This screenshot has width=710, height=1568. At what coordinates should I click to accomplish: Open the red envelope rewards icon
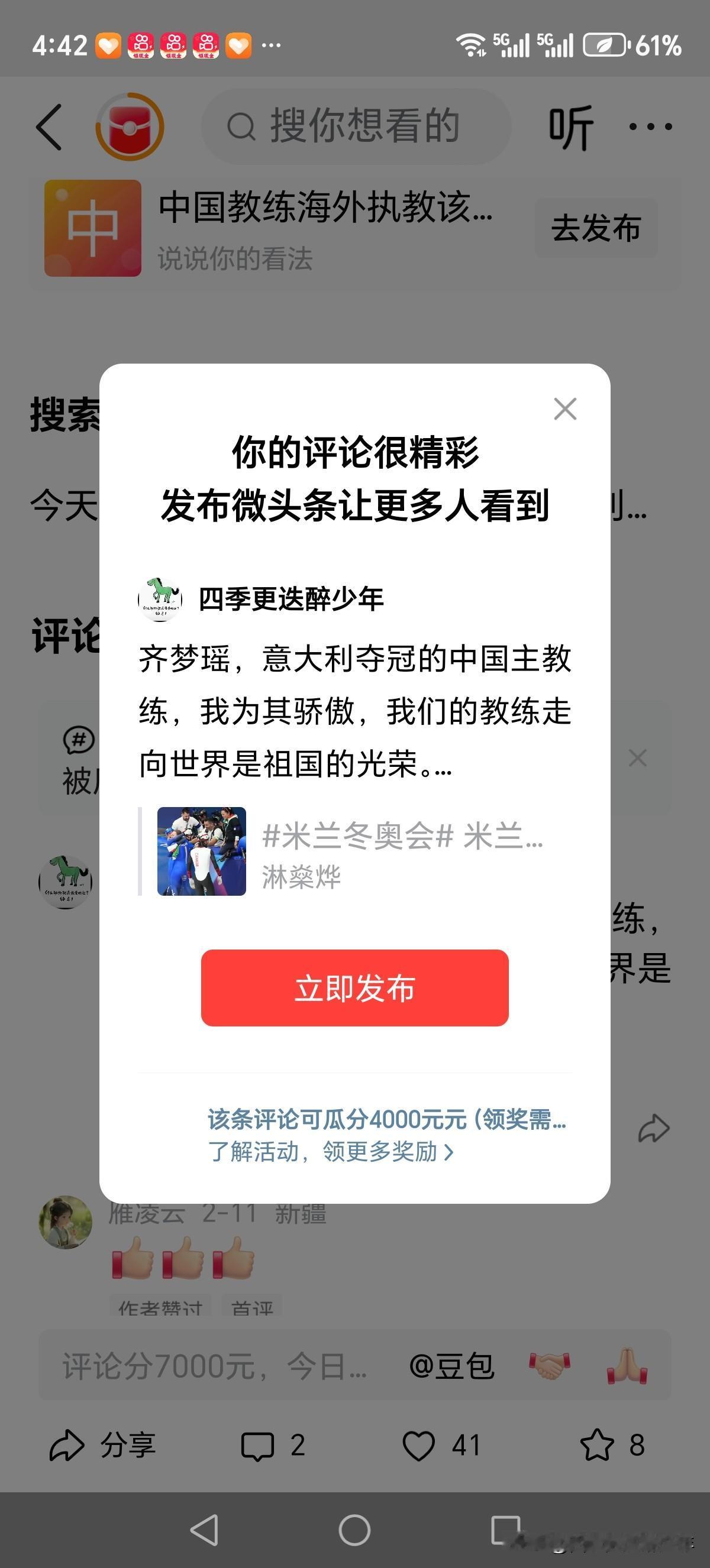pos(127,126)
